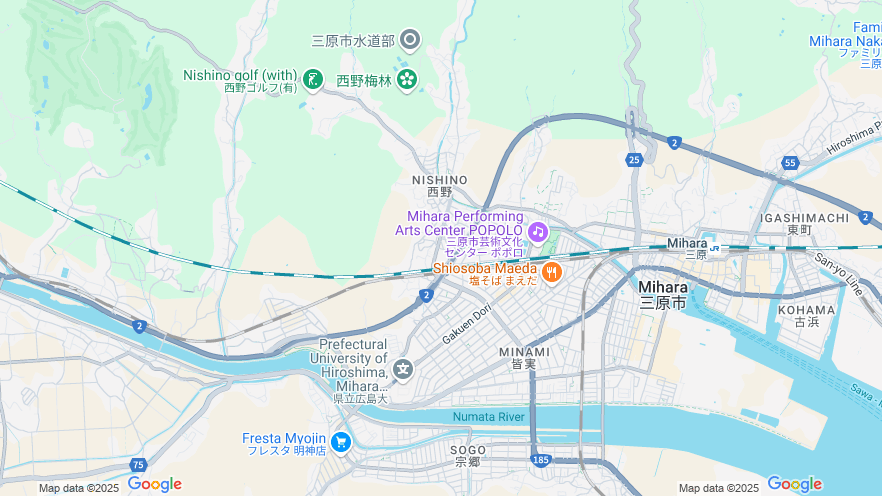
Task: Open the Mihara Performing Arts Center POPOLO pin
Action: (538, 232)
